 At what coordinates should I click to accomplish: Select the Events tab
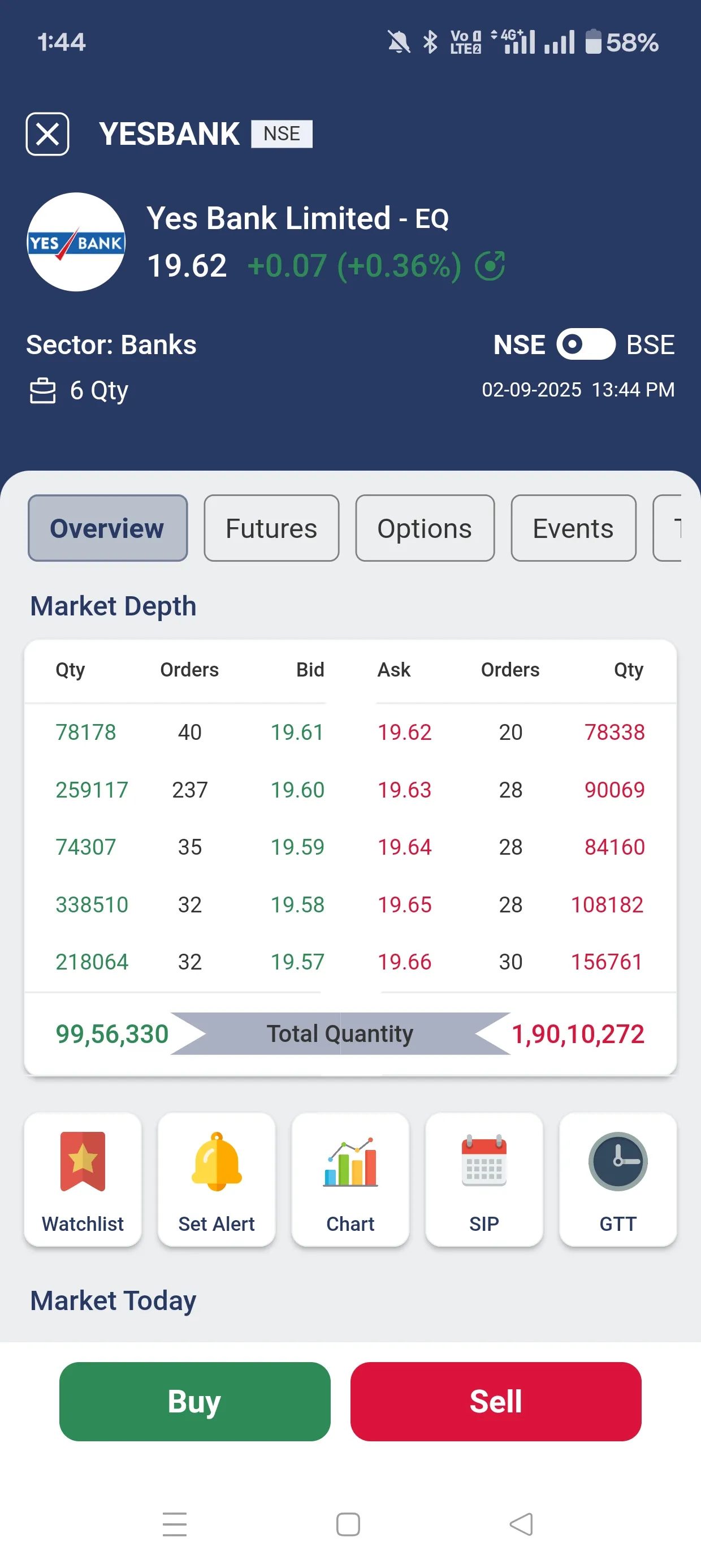tap(573, 528)
